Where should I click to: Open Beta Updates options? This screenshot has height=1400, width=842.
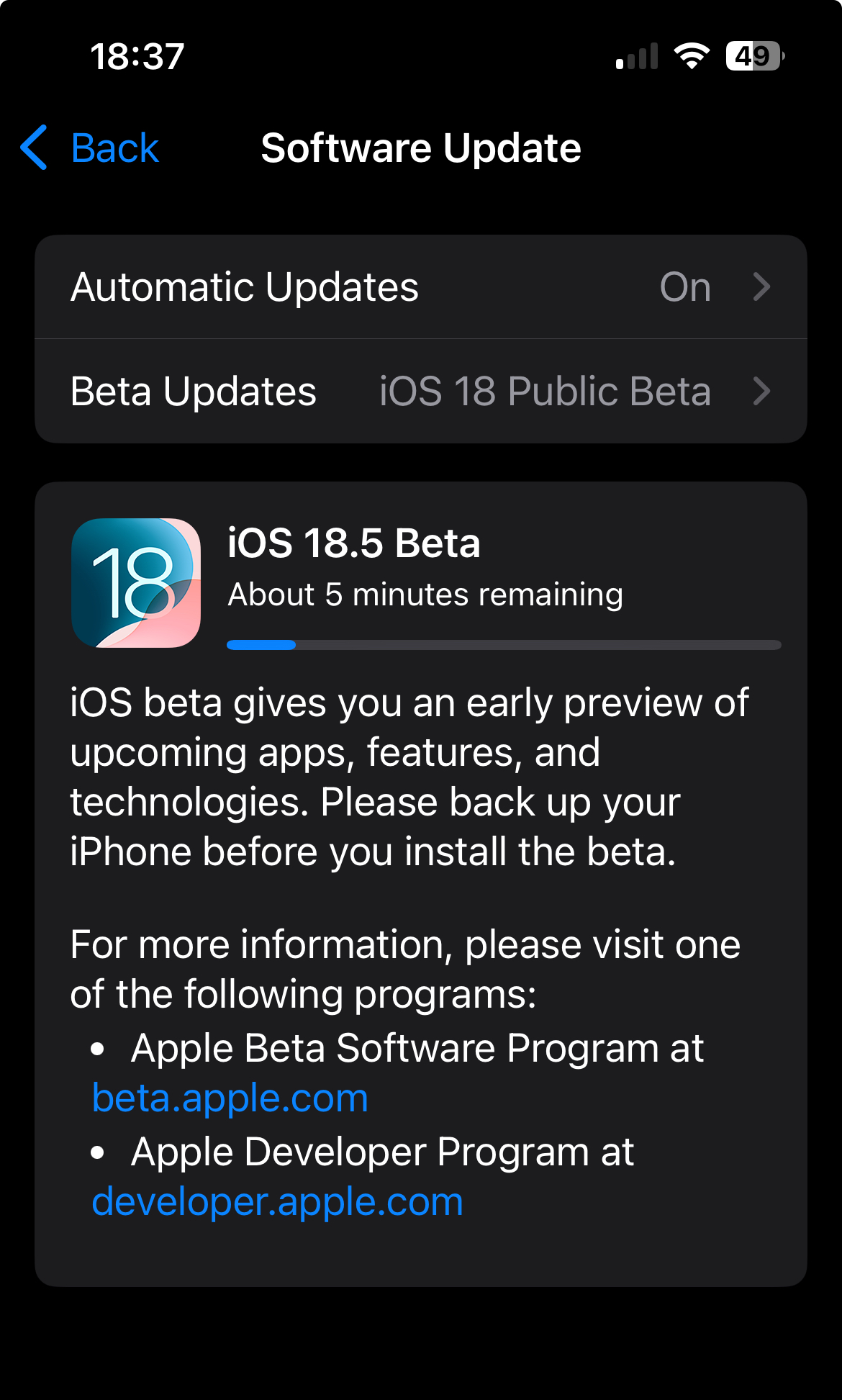(420, 392)
